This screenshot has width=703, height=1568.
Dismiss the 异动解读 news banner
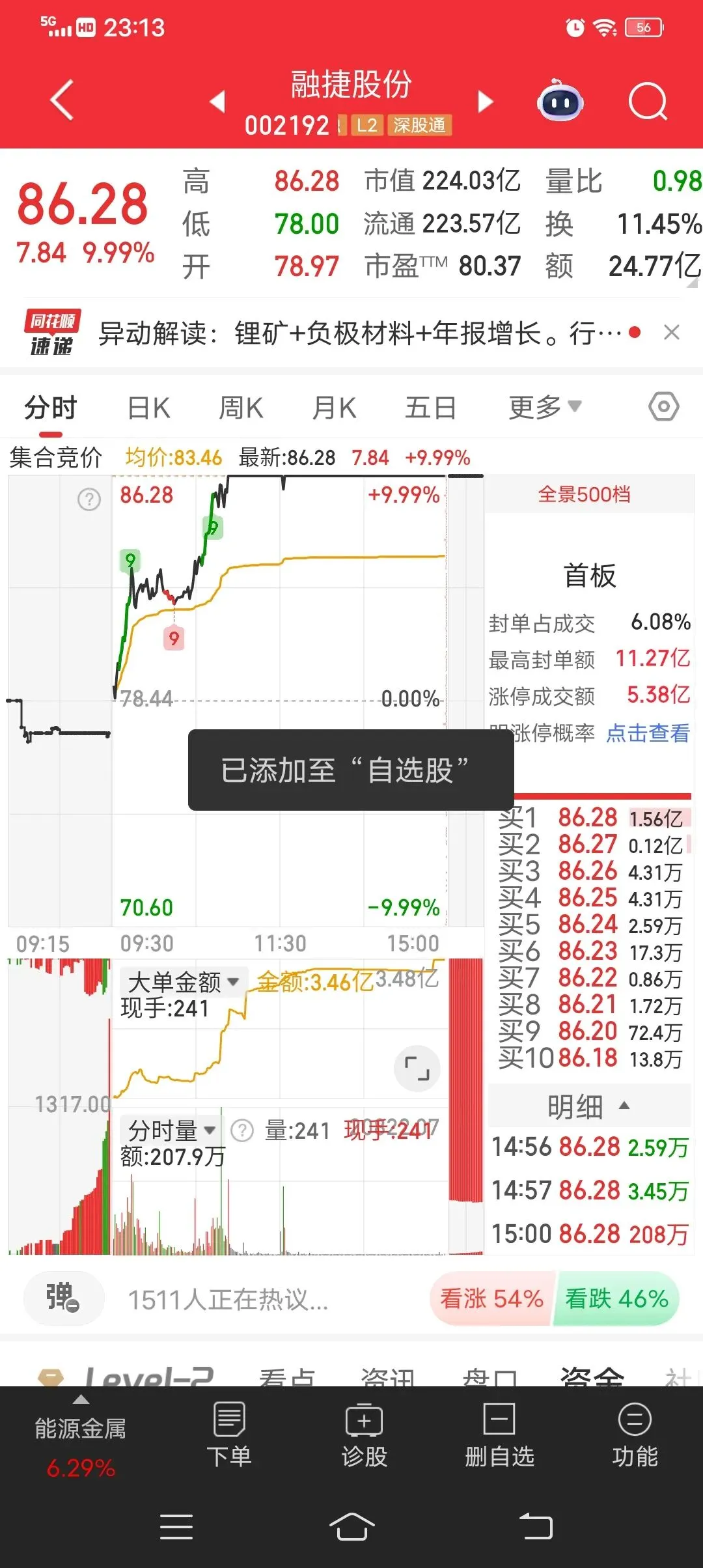click(x=672, y=333)
